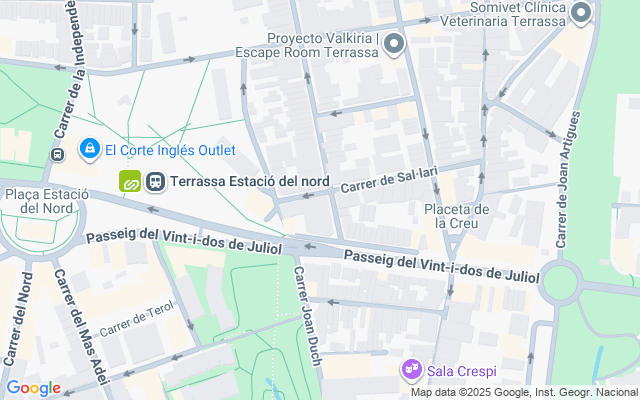Viewport: 640px width, 400px height.
Task: Open Proyecto Valkiria Escape Room Terrassa pin
Action: point(393,43)
